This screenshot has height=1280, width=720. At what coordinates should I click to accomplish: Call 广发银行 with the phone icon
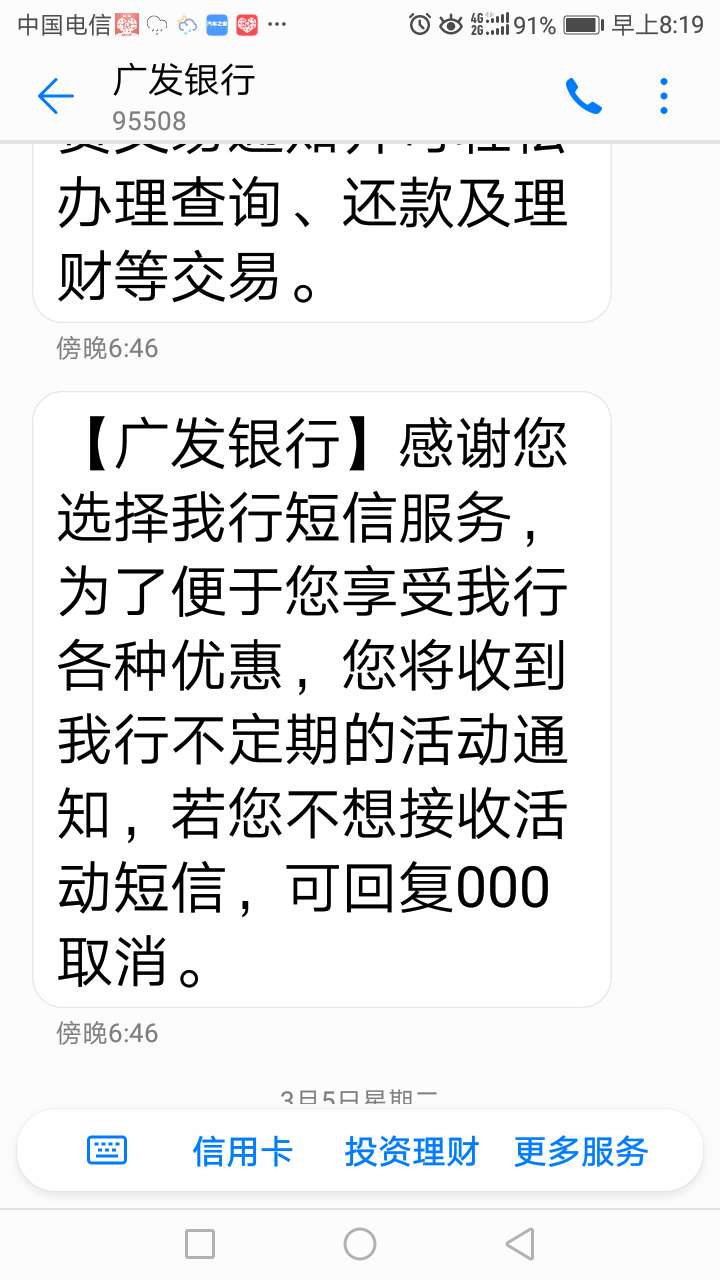584,96
